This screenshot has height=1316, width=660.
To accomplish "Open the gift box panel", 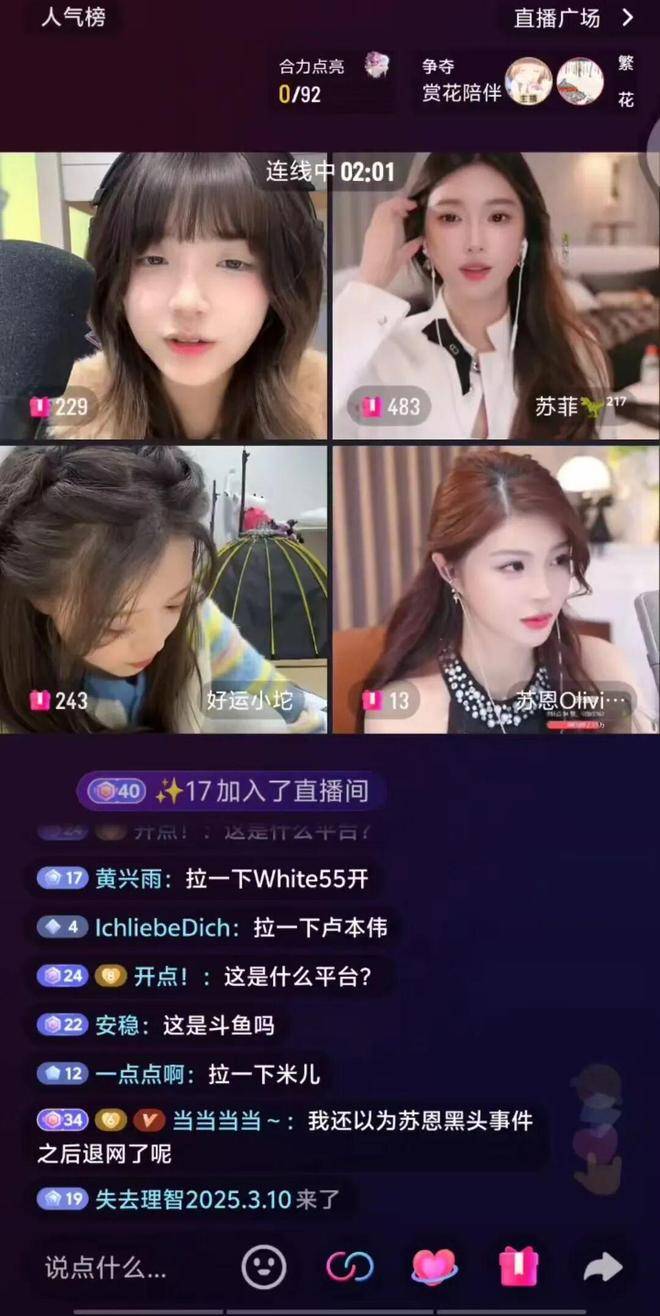I will coord(519,1267).
